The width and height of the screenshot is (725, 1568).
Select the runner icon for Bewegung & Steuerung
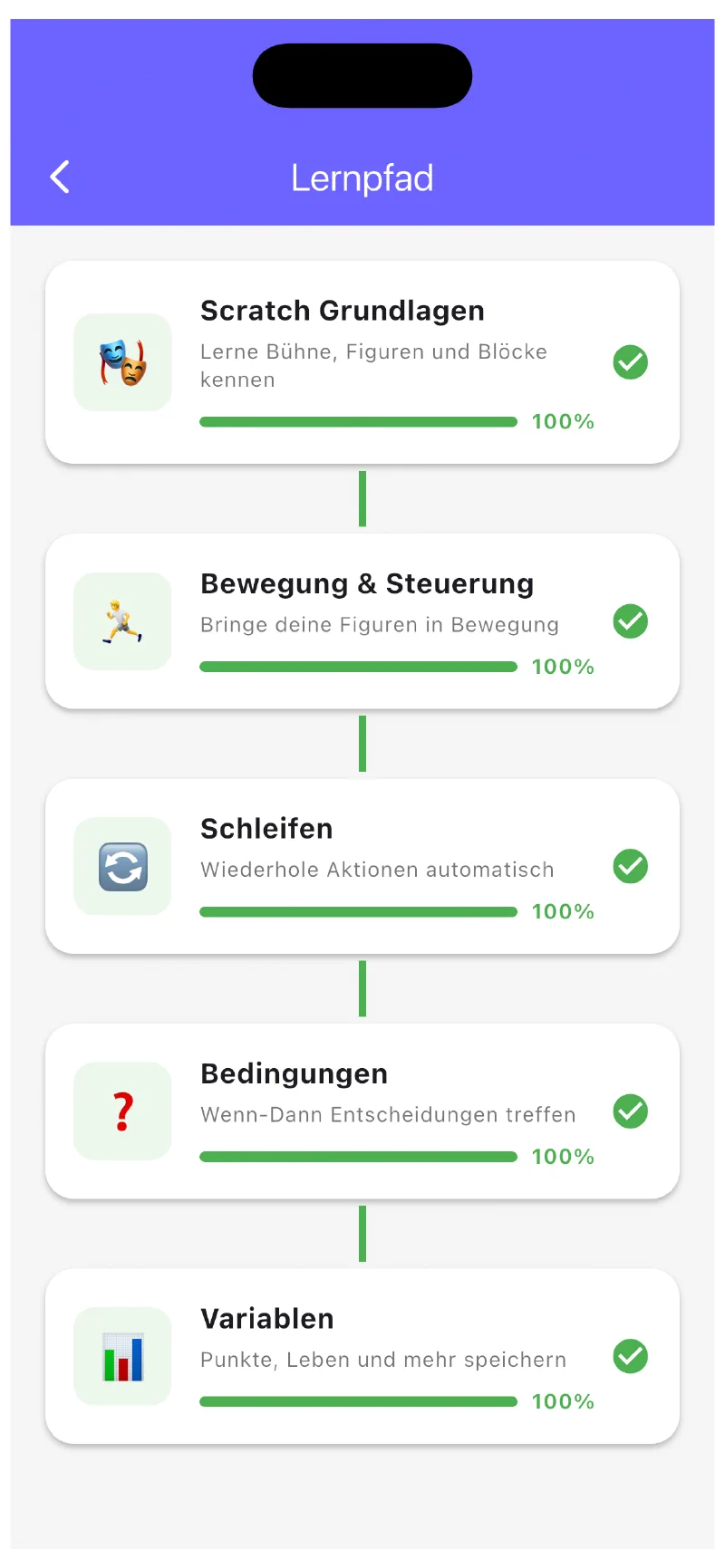(x=122, y=621)
